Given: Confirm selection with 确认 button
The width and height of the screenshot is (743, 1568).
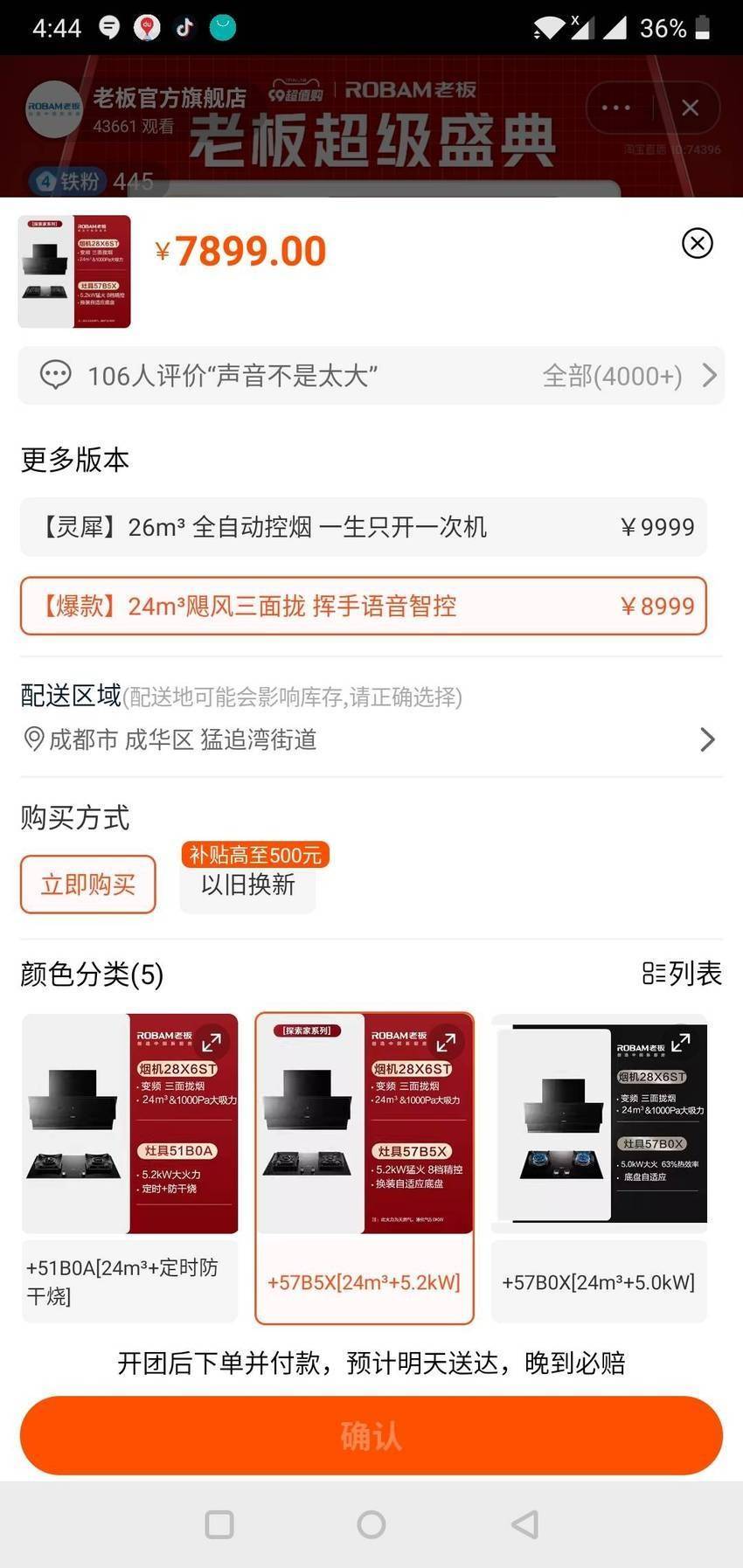Looking at the screenshot, I should 371,1435.
